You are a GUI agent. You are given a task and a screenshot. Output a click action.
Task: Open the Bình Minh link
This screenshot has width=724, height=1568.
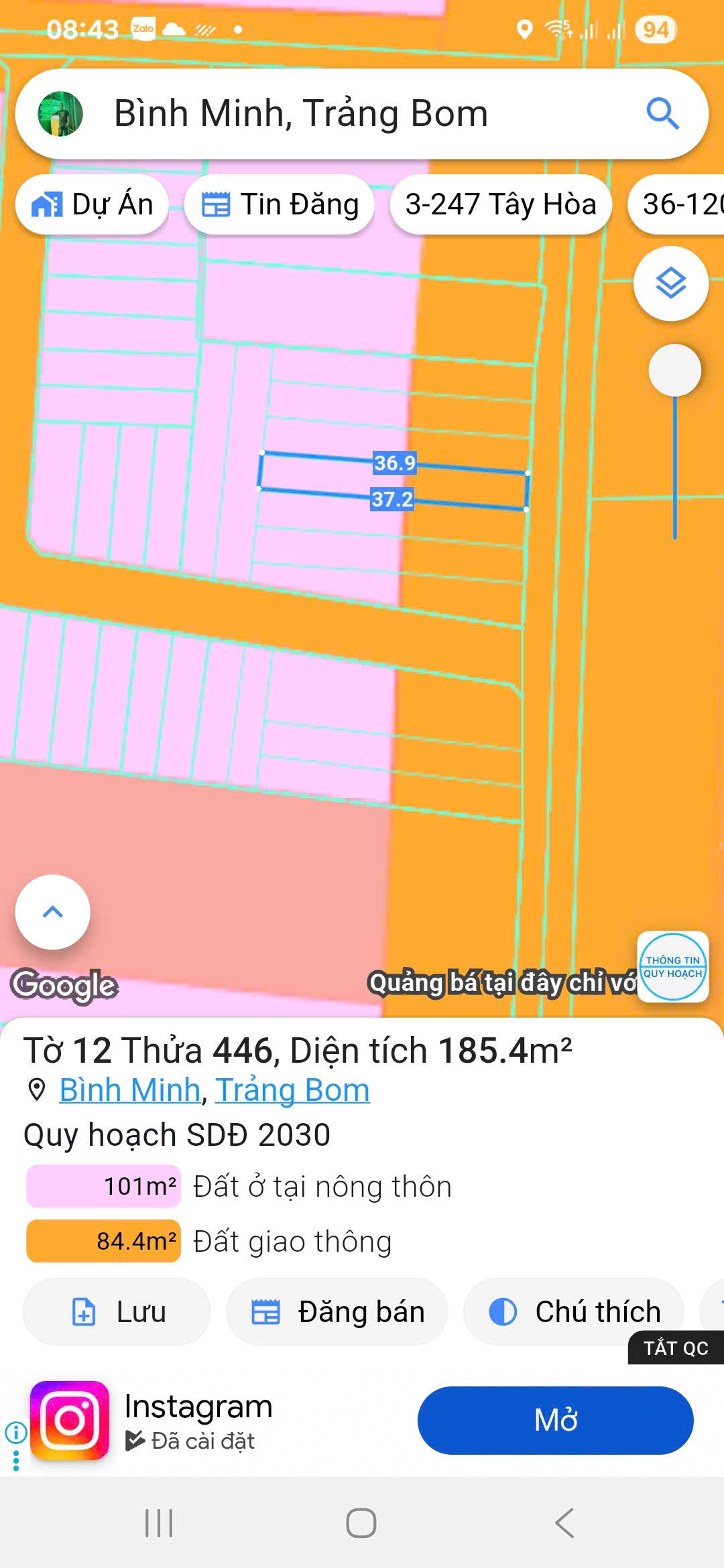click(130, 1090)
